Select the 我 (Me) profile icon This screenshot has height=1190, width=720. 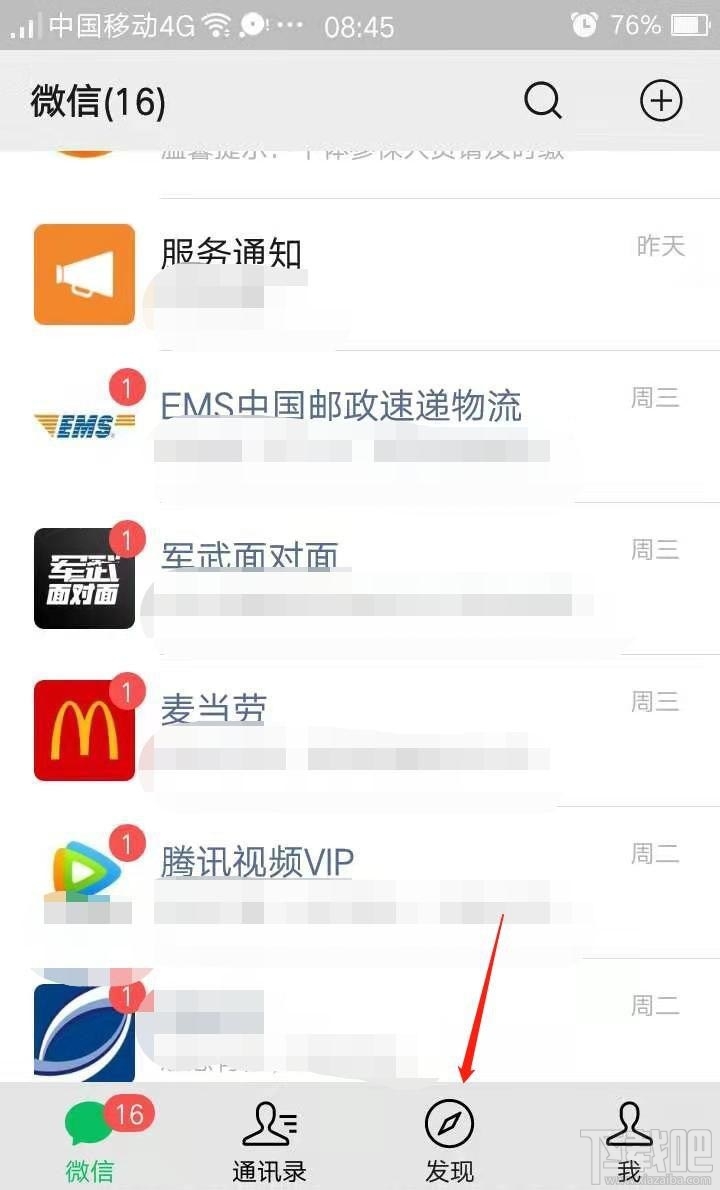click(x=629, y=1125)
